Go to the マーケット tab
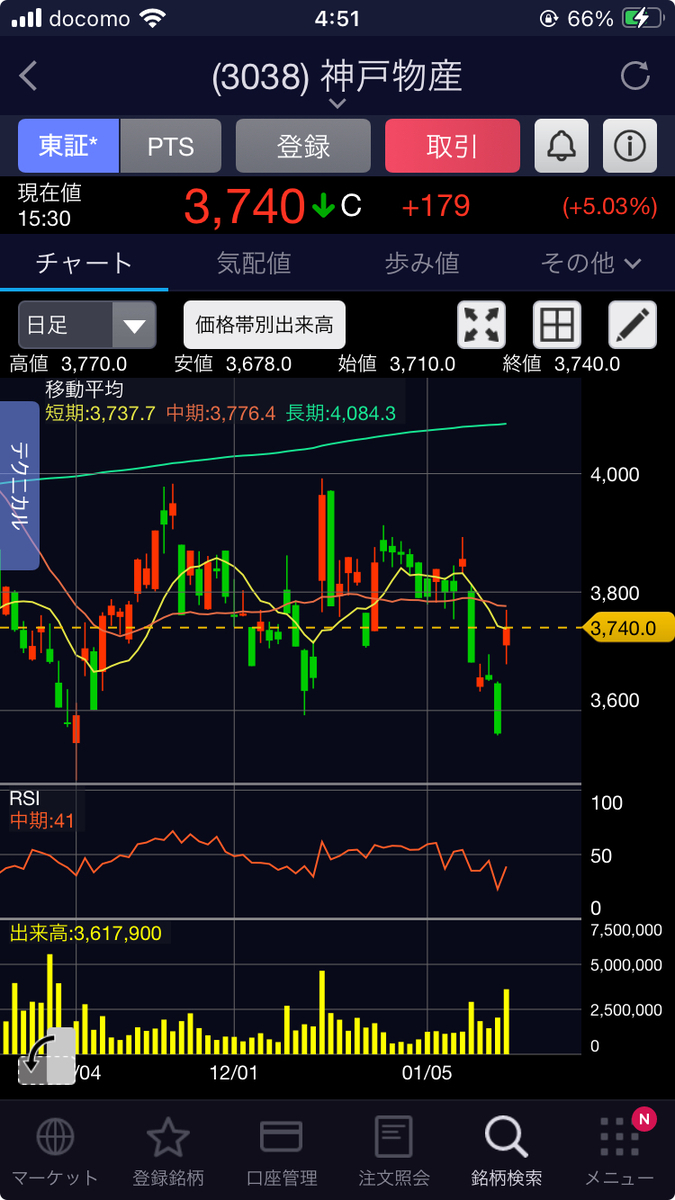The height and width of the screenshot is (1200, 675). pos(55,1152)
